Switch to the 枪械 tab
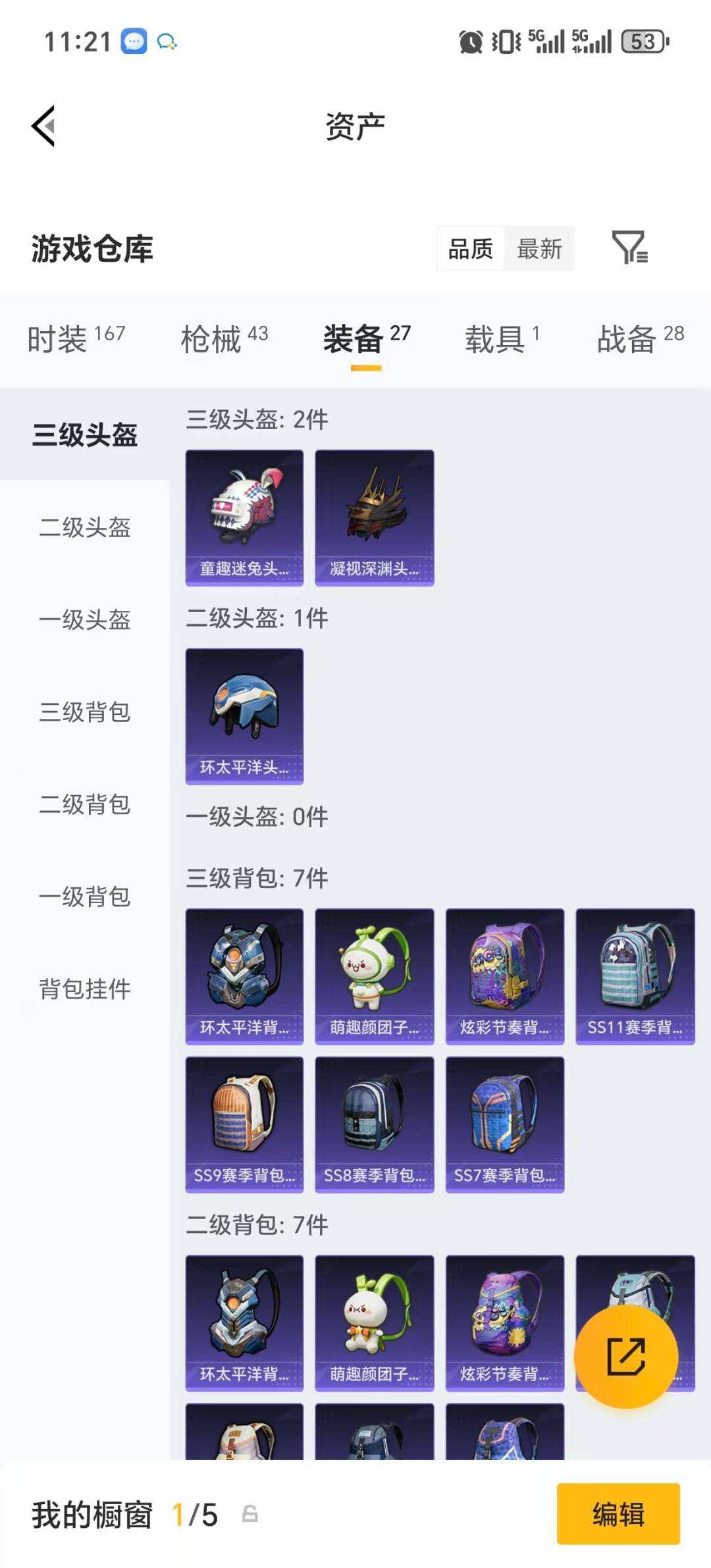Image resolution: width=711 pixels, height=1568 pixels. coord(224,338)
